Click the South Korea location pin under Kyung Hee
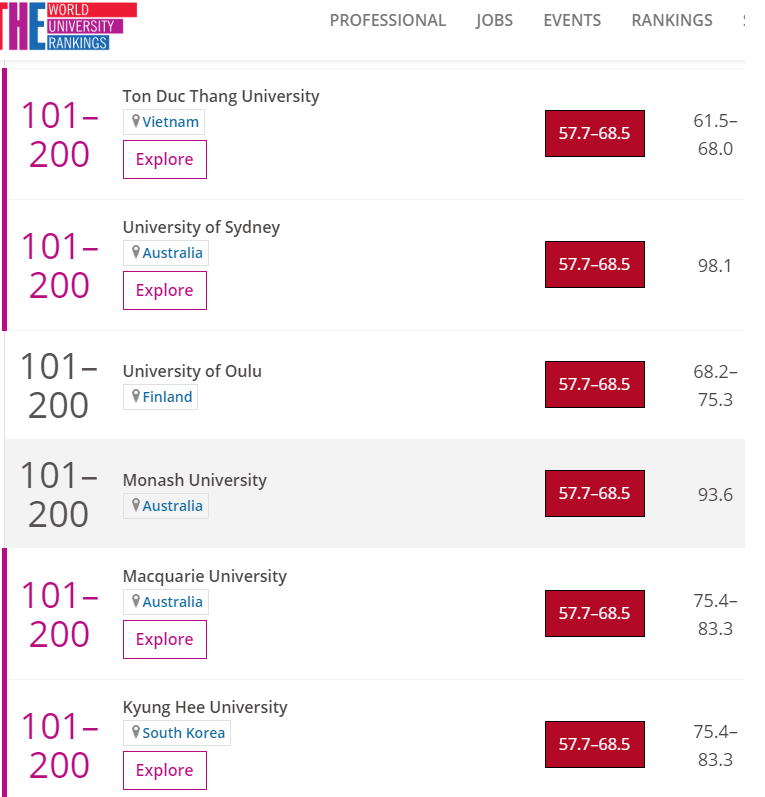Image resolution: width=765 pixels, height=797 pixels. click(177, 733)
